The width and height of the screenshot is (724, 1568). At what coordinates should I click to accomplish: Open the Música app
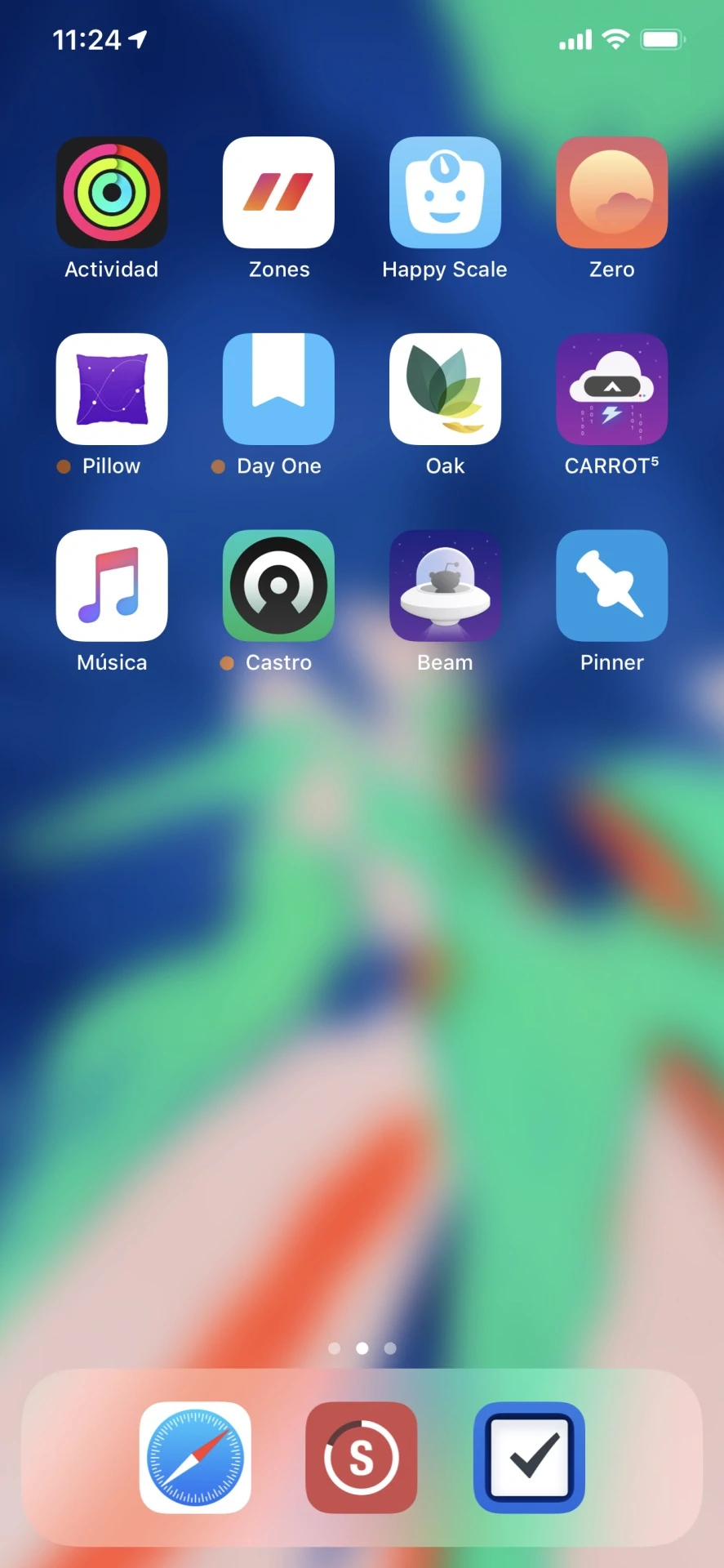click(x=112, y=586)
